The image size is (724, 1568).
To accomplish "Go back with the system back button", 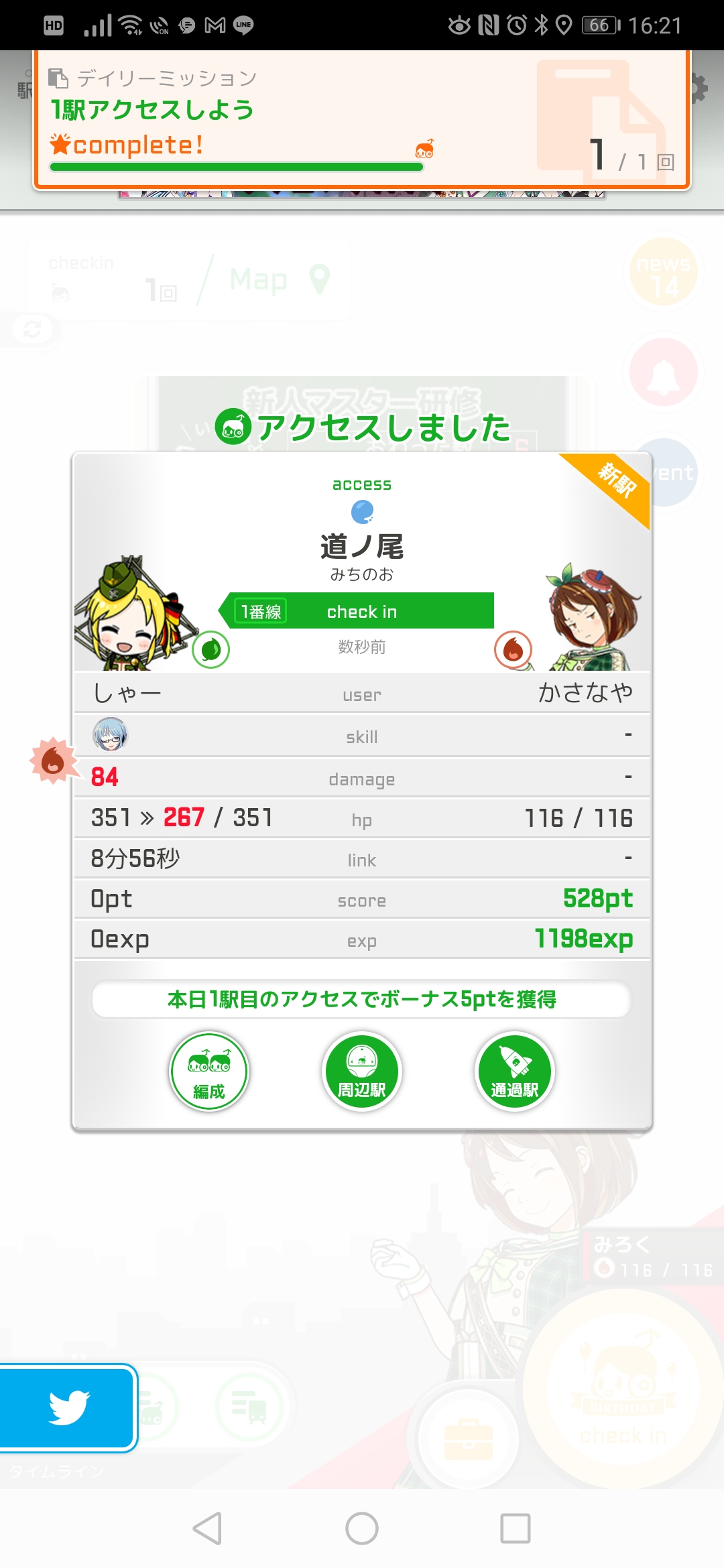I will (208, 1528).
